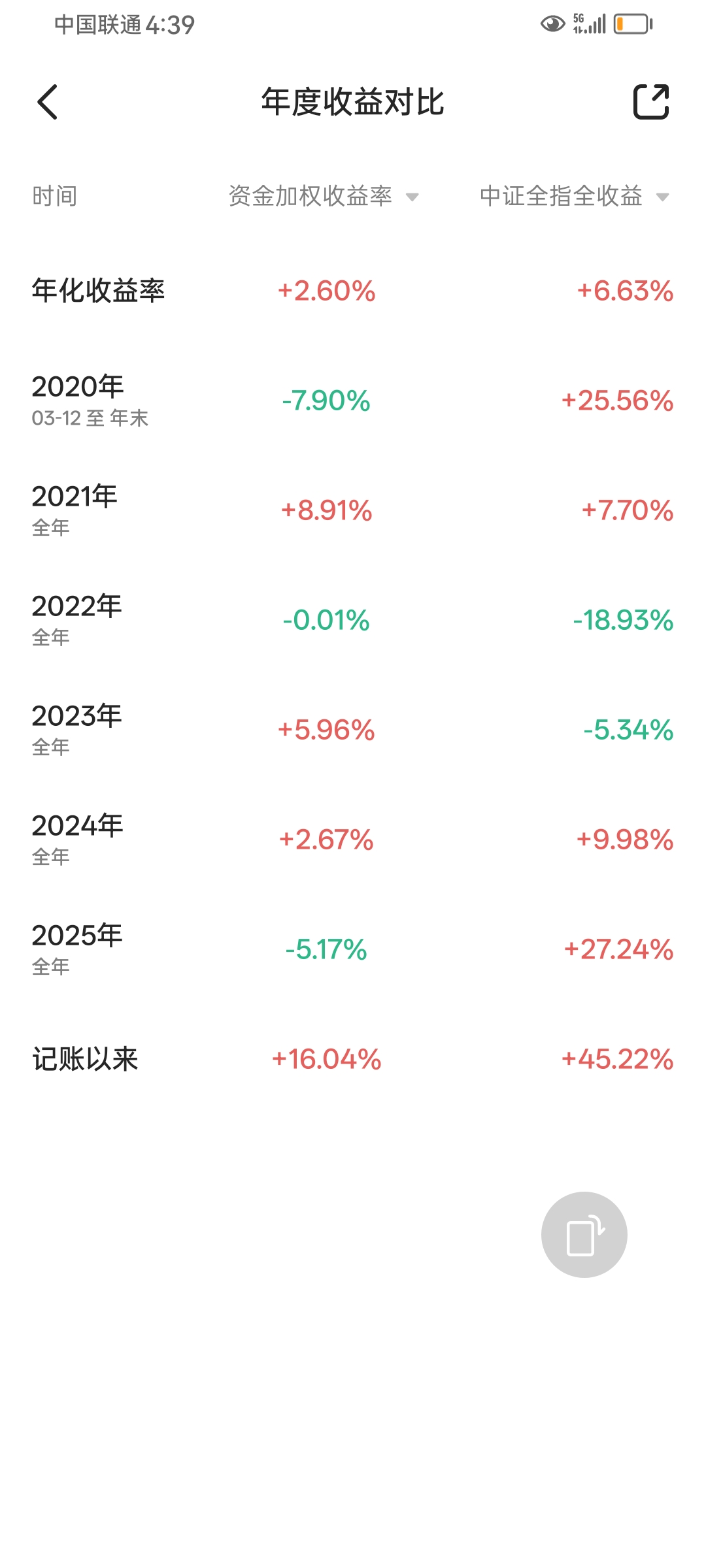Expand the 资金加权收益率 dropdown
Viewport: 706px width, 1568px height.
(x=324, y=196)
